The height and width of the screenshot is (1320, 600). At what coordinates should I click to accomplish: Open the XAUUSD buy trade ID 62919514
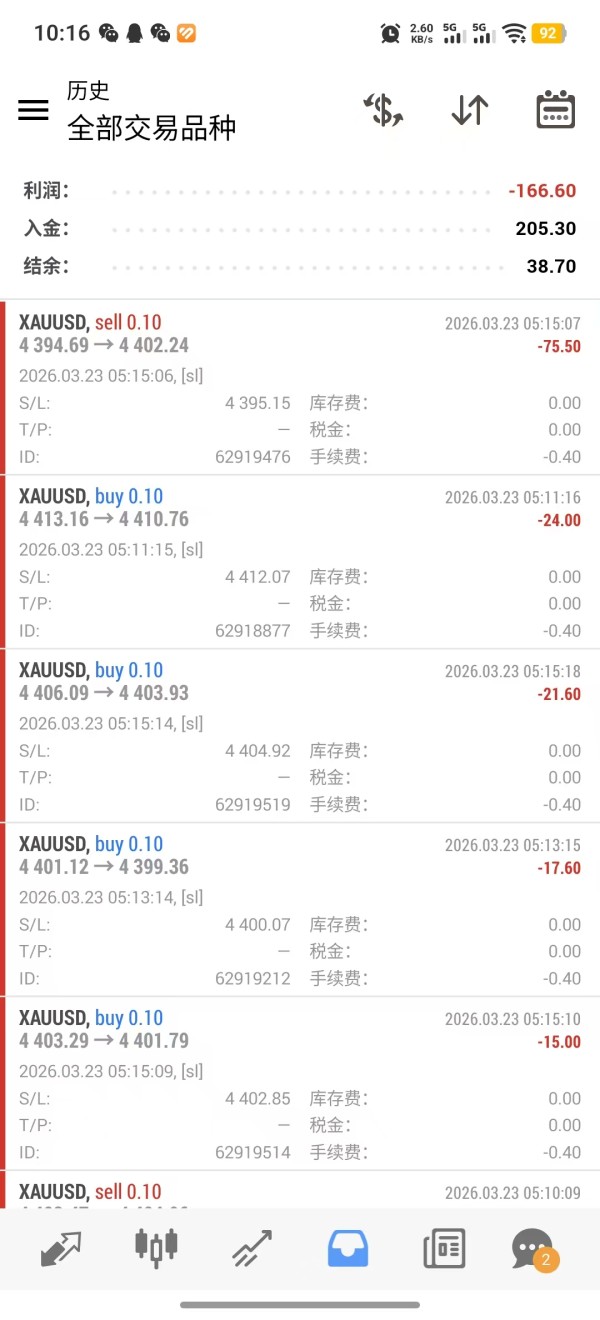300,1084
